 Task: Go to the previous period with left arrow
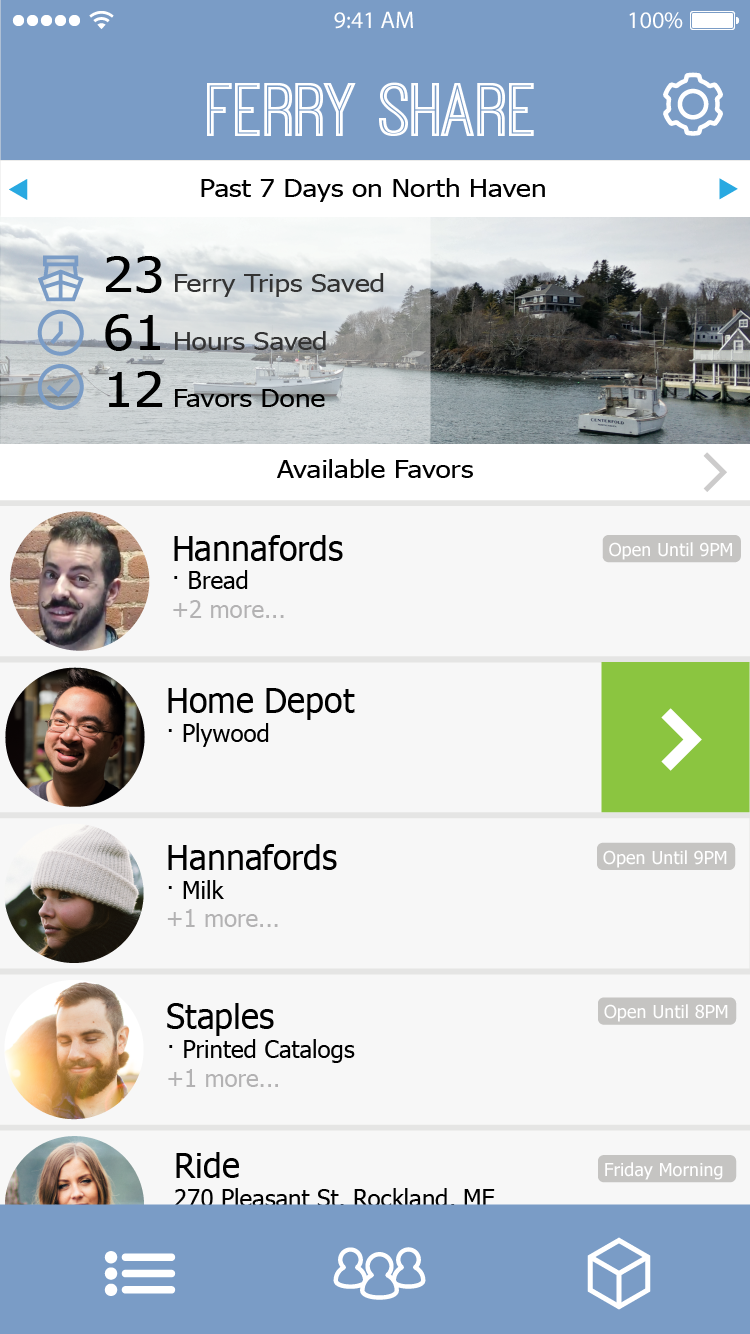tap(18, 188)
